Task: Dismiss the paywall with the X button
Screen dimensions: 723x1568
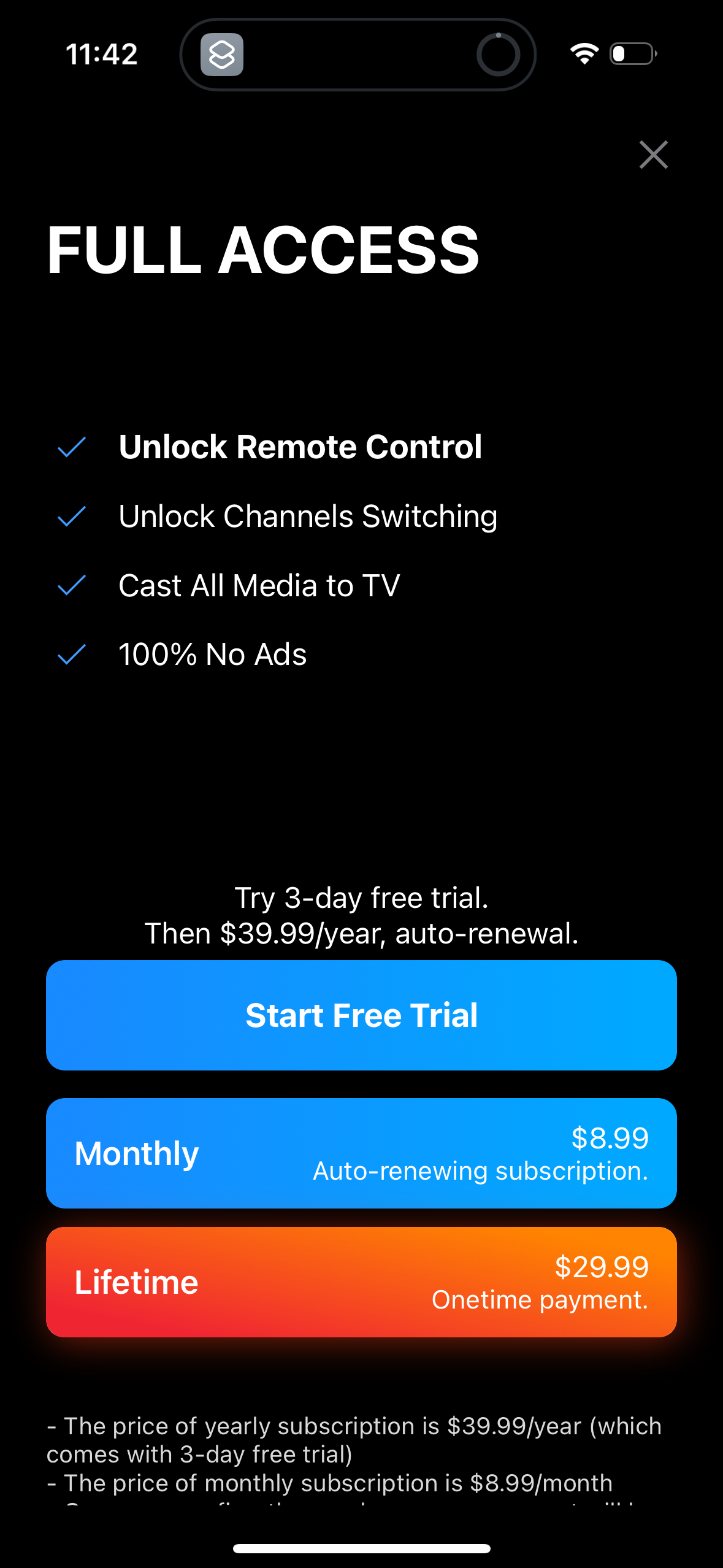Action: tap(653, 155)
